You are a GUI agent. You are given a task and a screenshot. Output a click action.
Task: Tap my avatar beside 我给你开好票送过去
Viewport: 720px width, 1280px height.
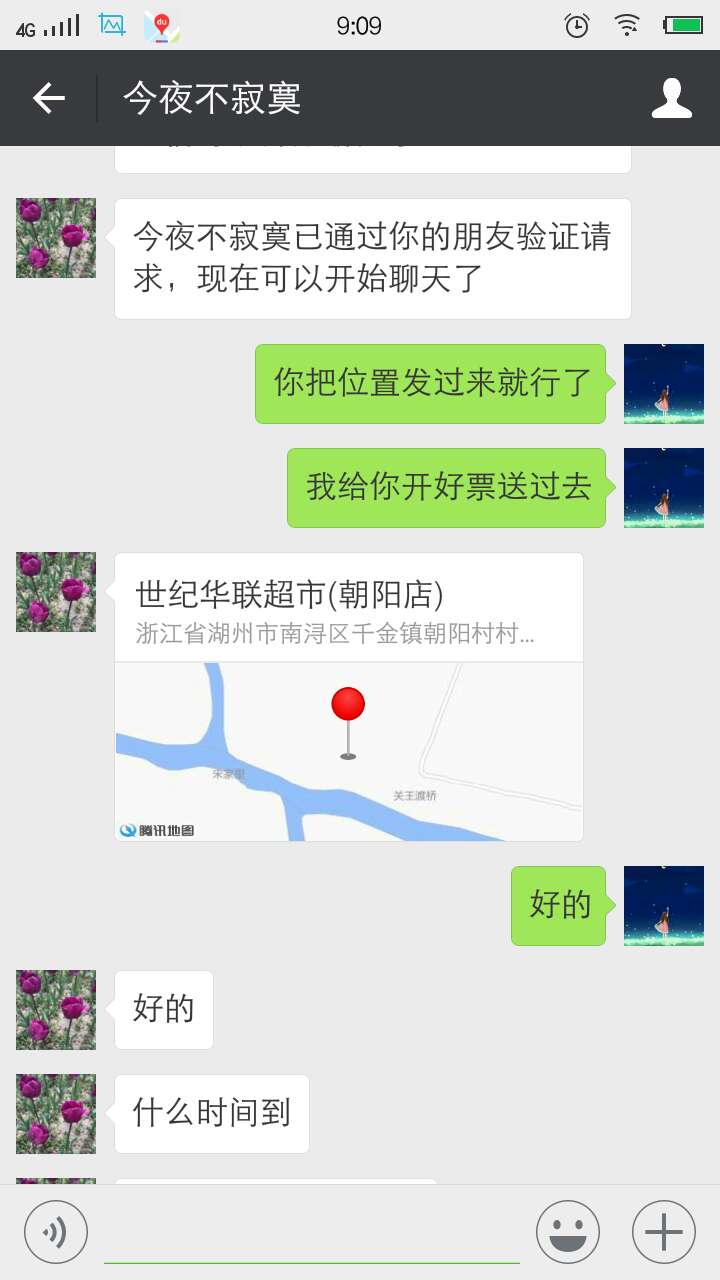[664, 488]
